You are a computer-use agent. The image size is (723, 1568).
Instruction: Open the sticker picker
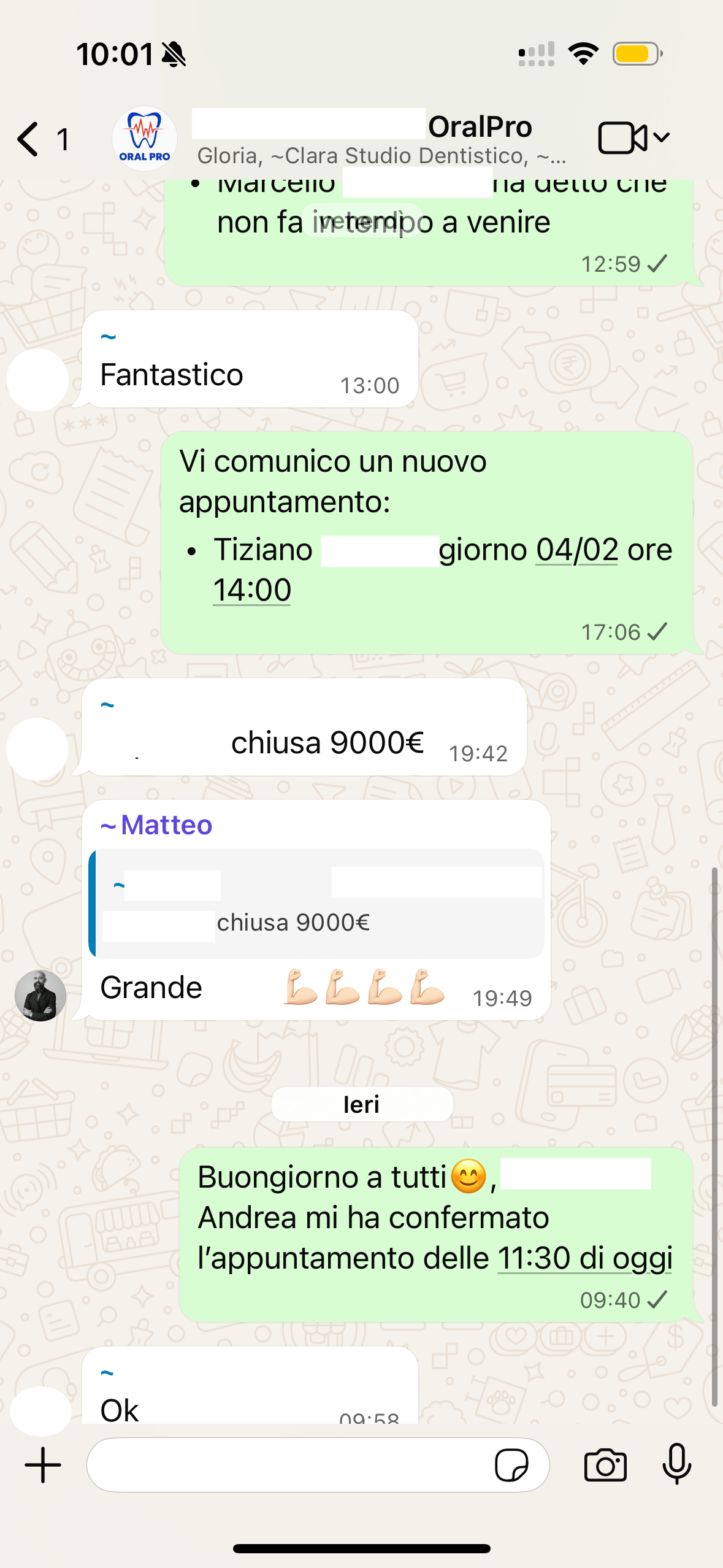(511, 1465)
